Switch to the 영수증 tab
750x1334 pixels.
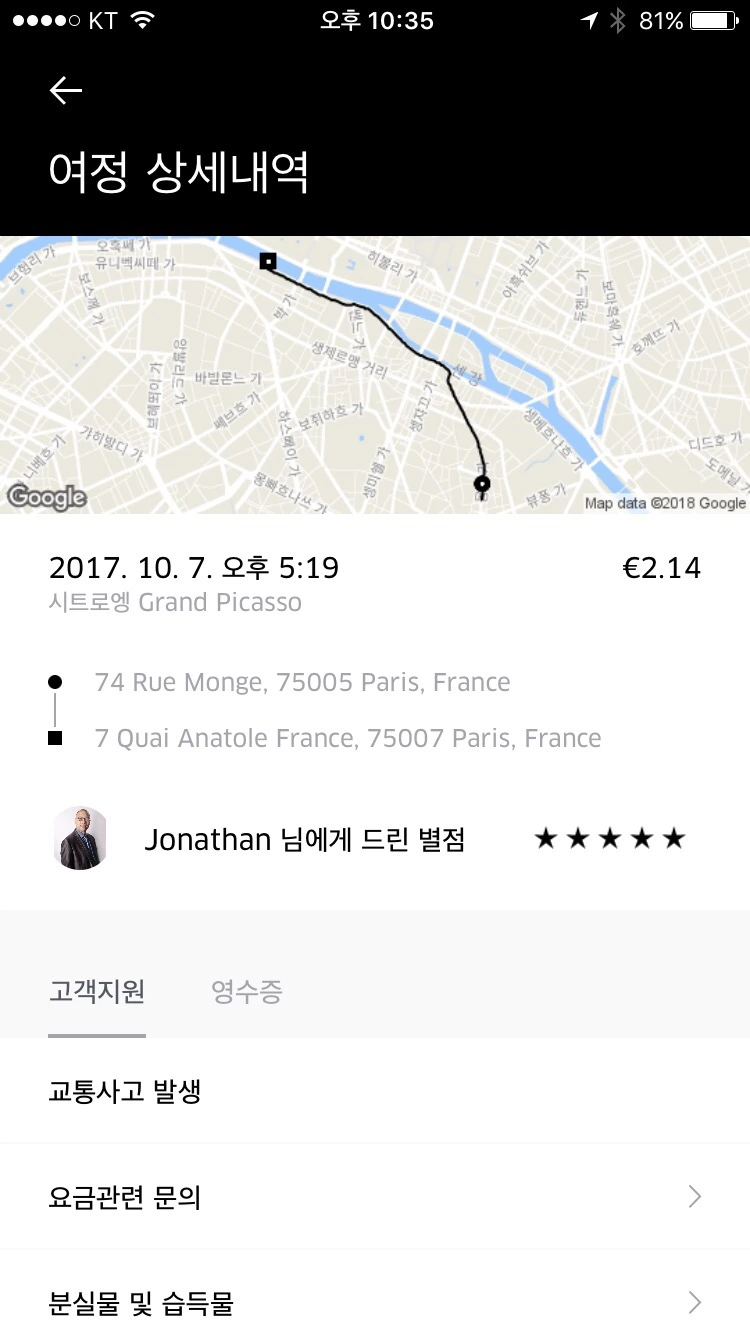coord(246,992)
